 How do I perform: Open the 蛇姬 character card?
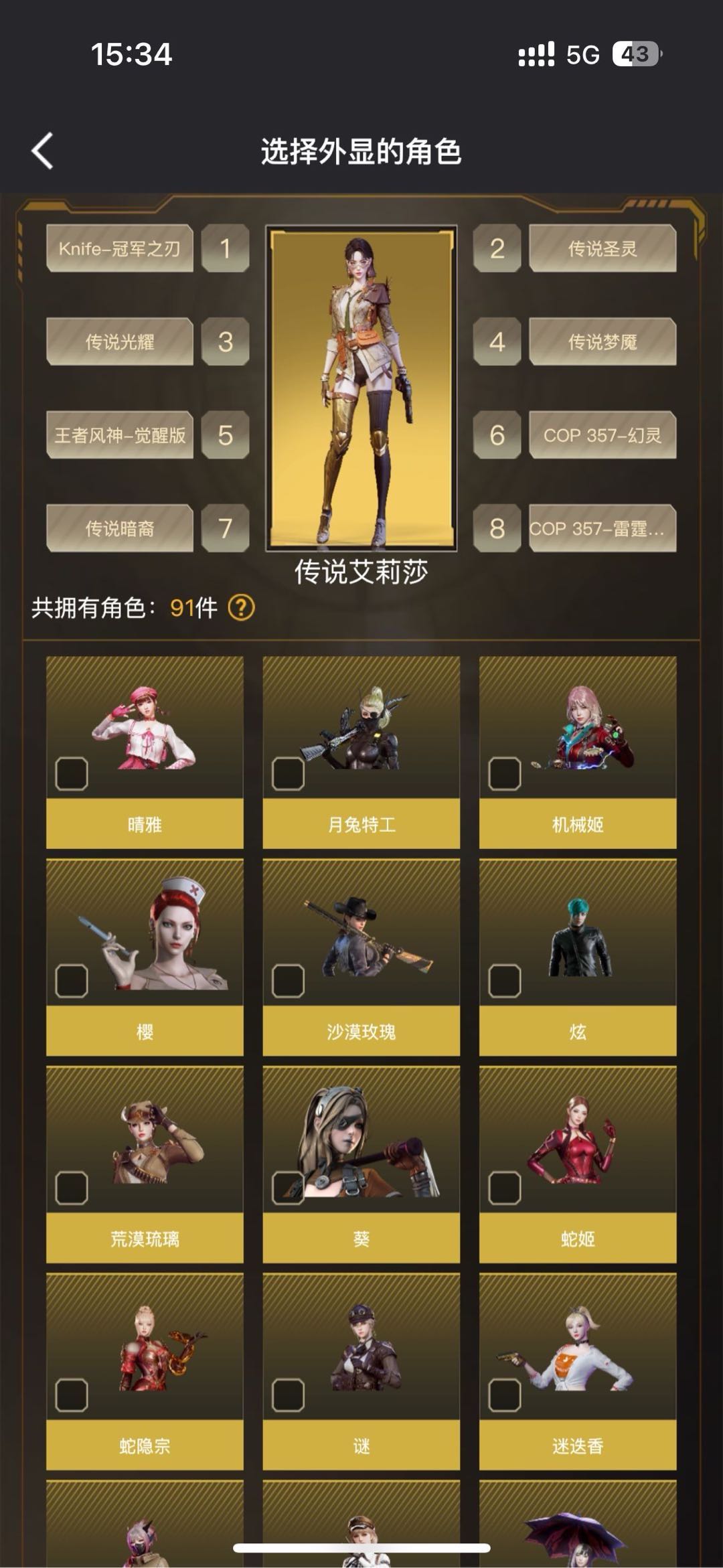578,1165
